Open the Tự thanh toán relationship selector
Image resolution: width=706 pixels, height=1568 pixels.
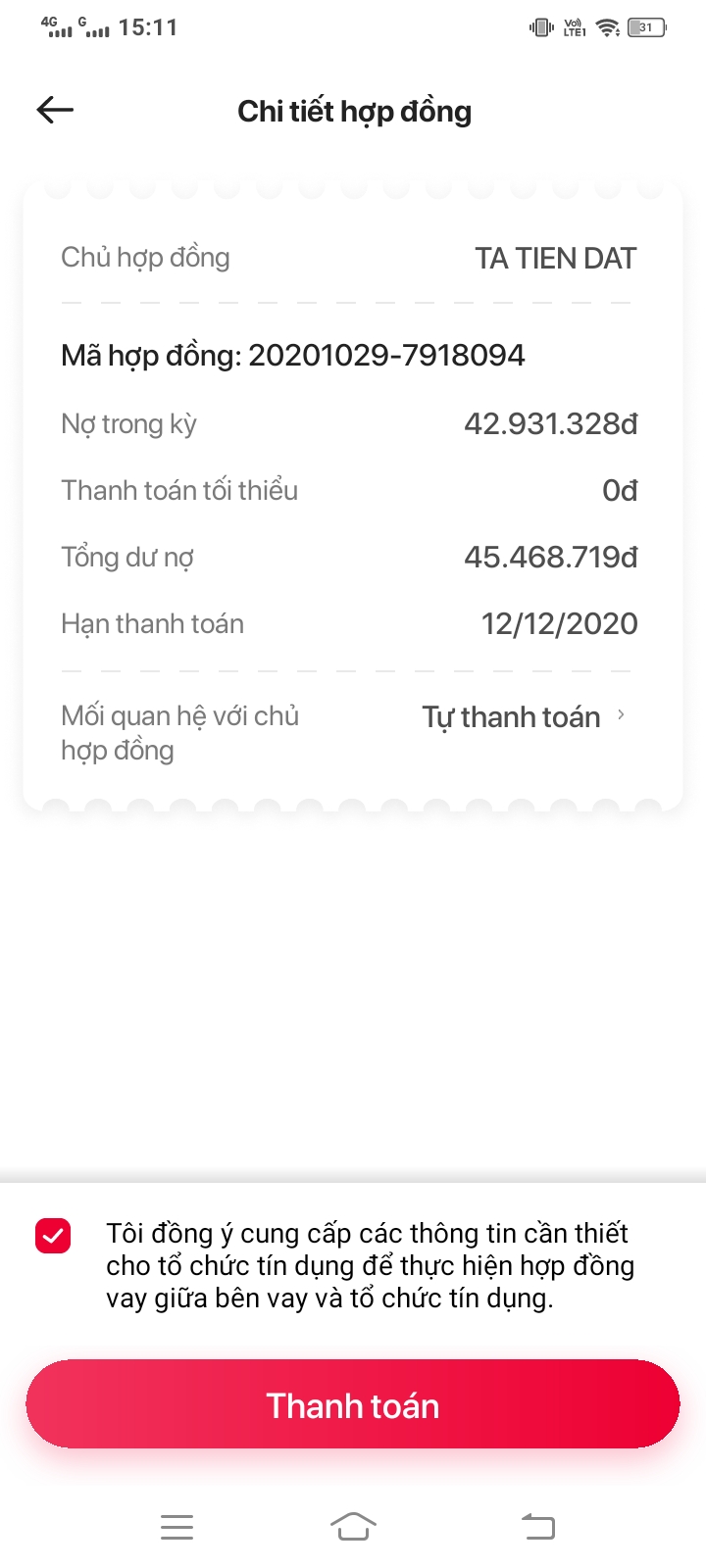pyautogui.click(x=524, y=717)
